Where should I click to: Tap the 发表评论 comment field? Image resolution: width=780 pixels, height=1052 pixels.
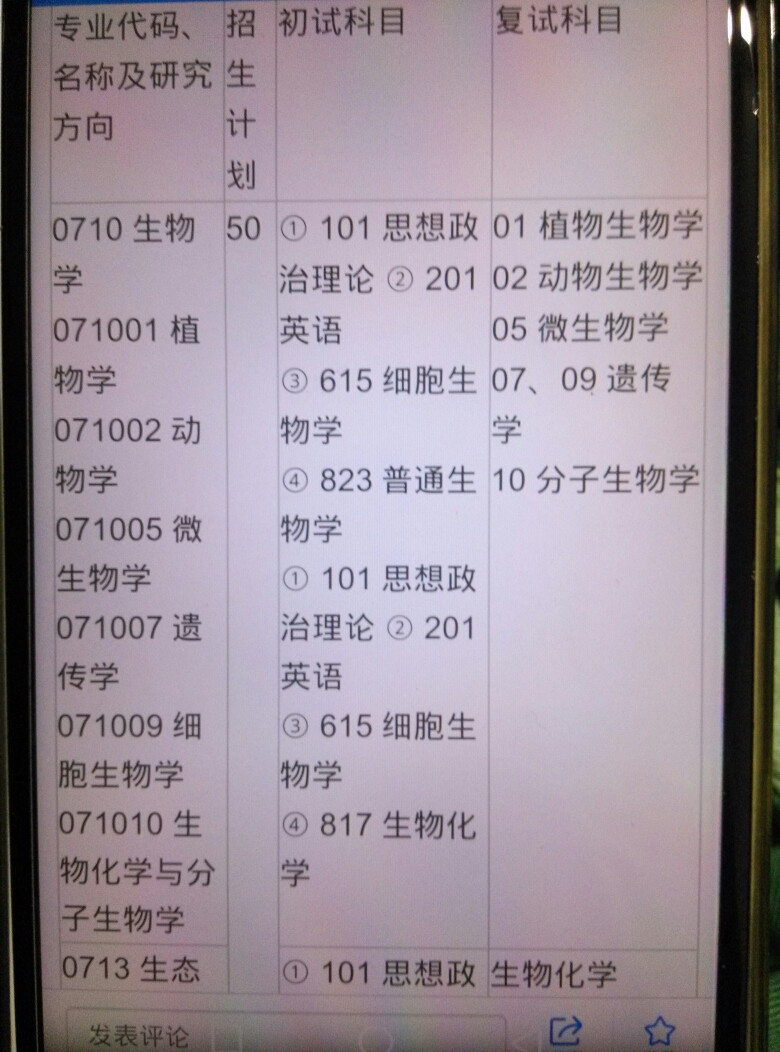click(285, 1033)
